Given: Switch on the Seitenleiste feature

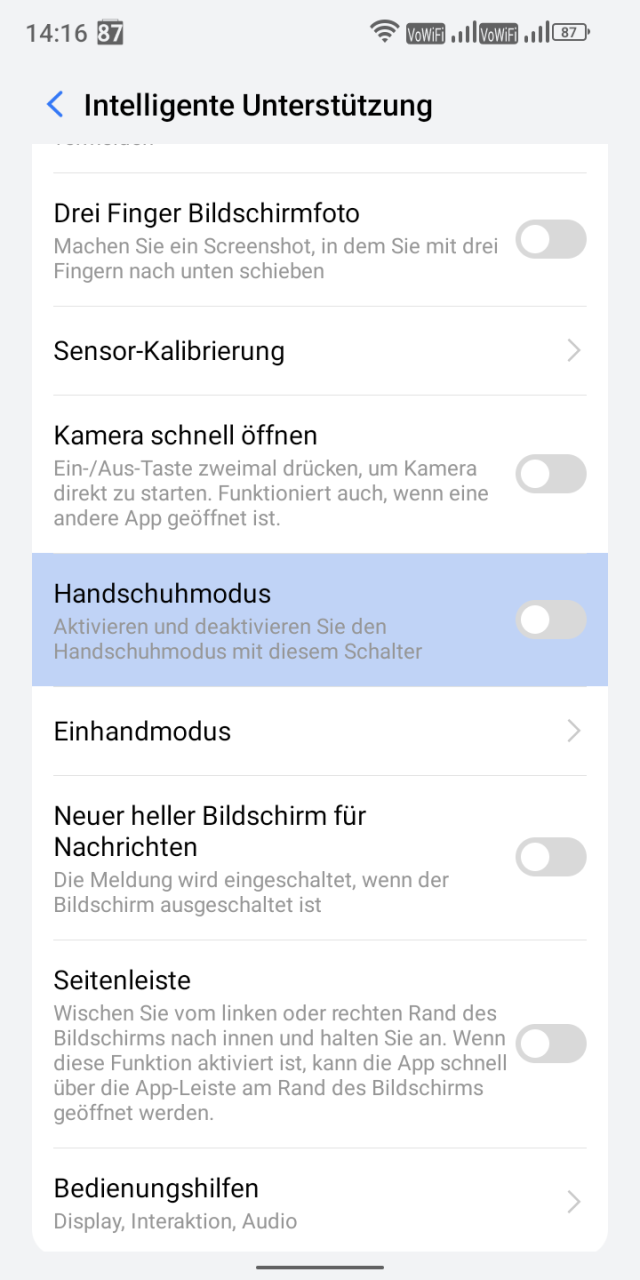Looking at the screenshot, I should click(551, 1044).
